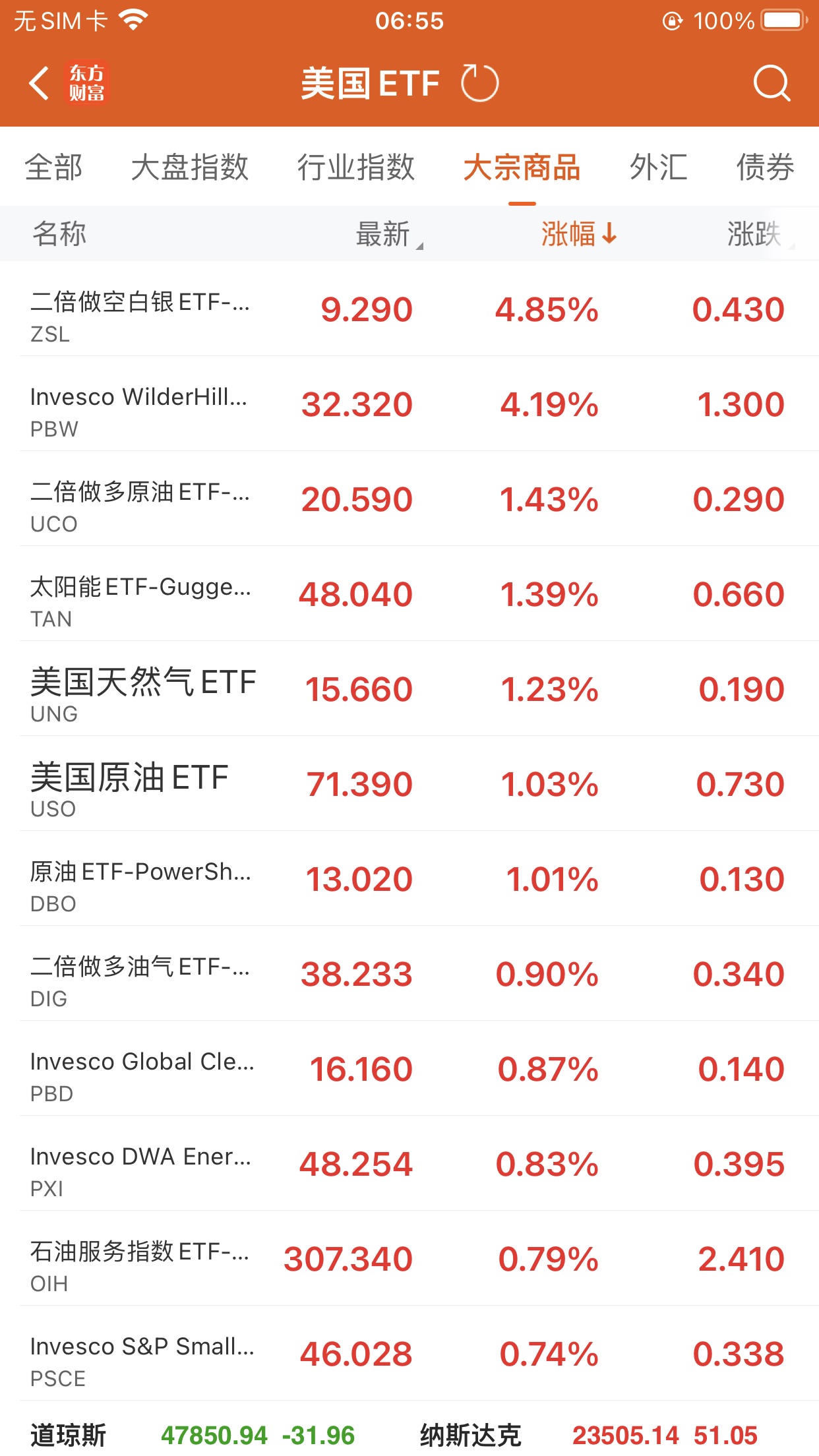Show the 外汇 tab

(x=658, y=167)
